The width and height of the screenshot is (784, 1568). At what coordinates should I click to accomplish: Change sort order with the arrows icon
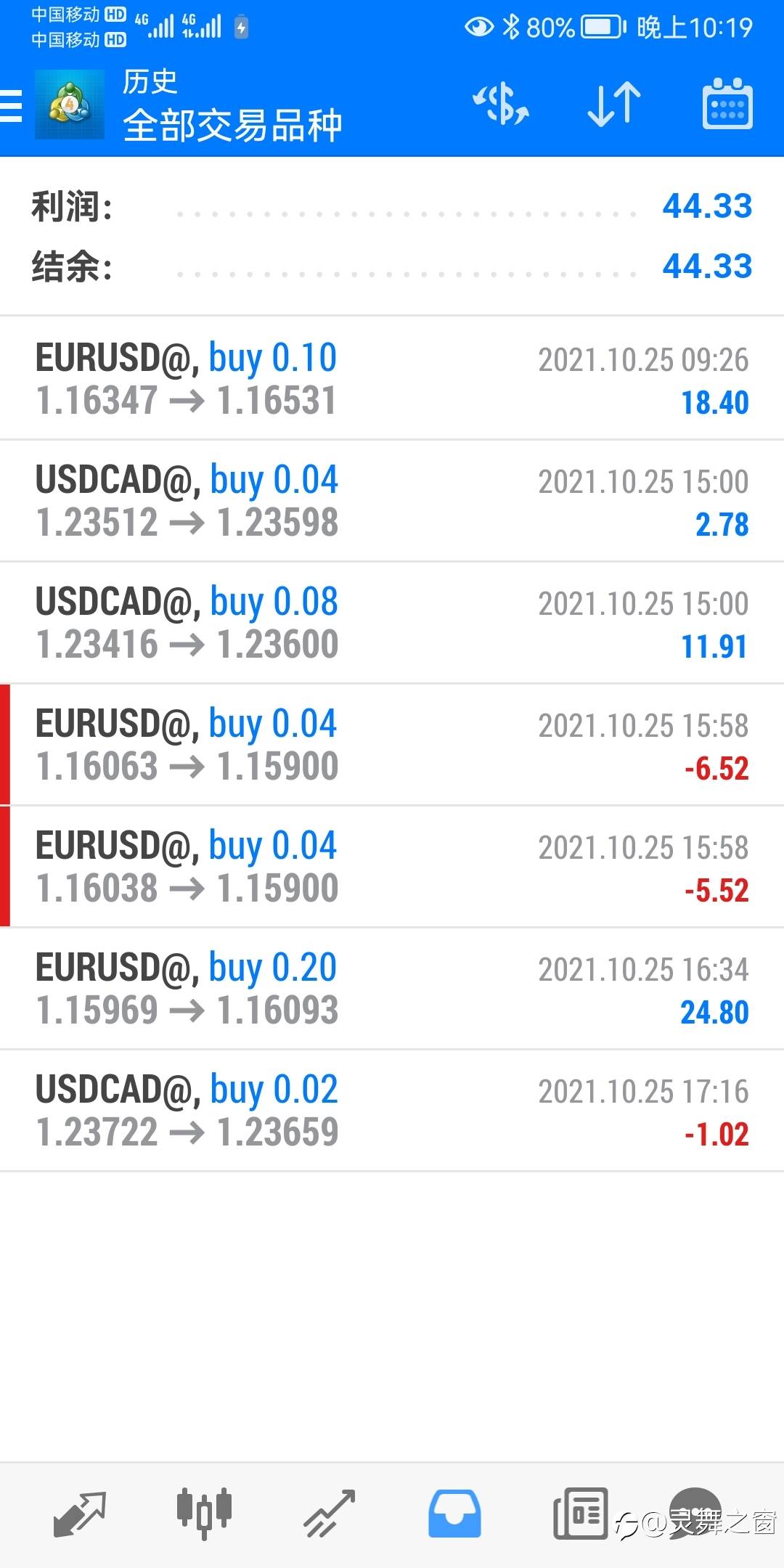[614, 105]
